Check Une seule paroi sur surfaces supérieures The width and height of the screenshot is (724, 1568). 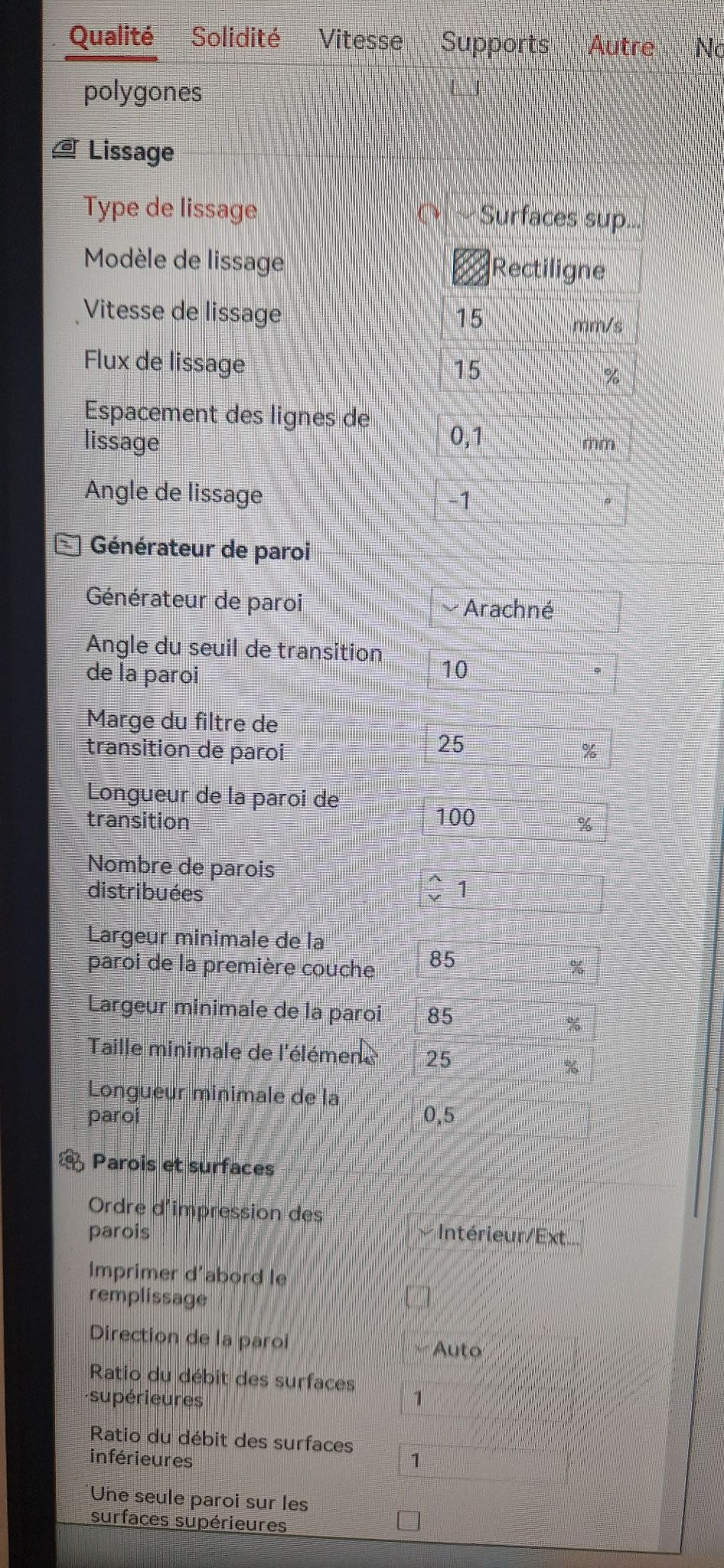tap(409, 1520)
